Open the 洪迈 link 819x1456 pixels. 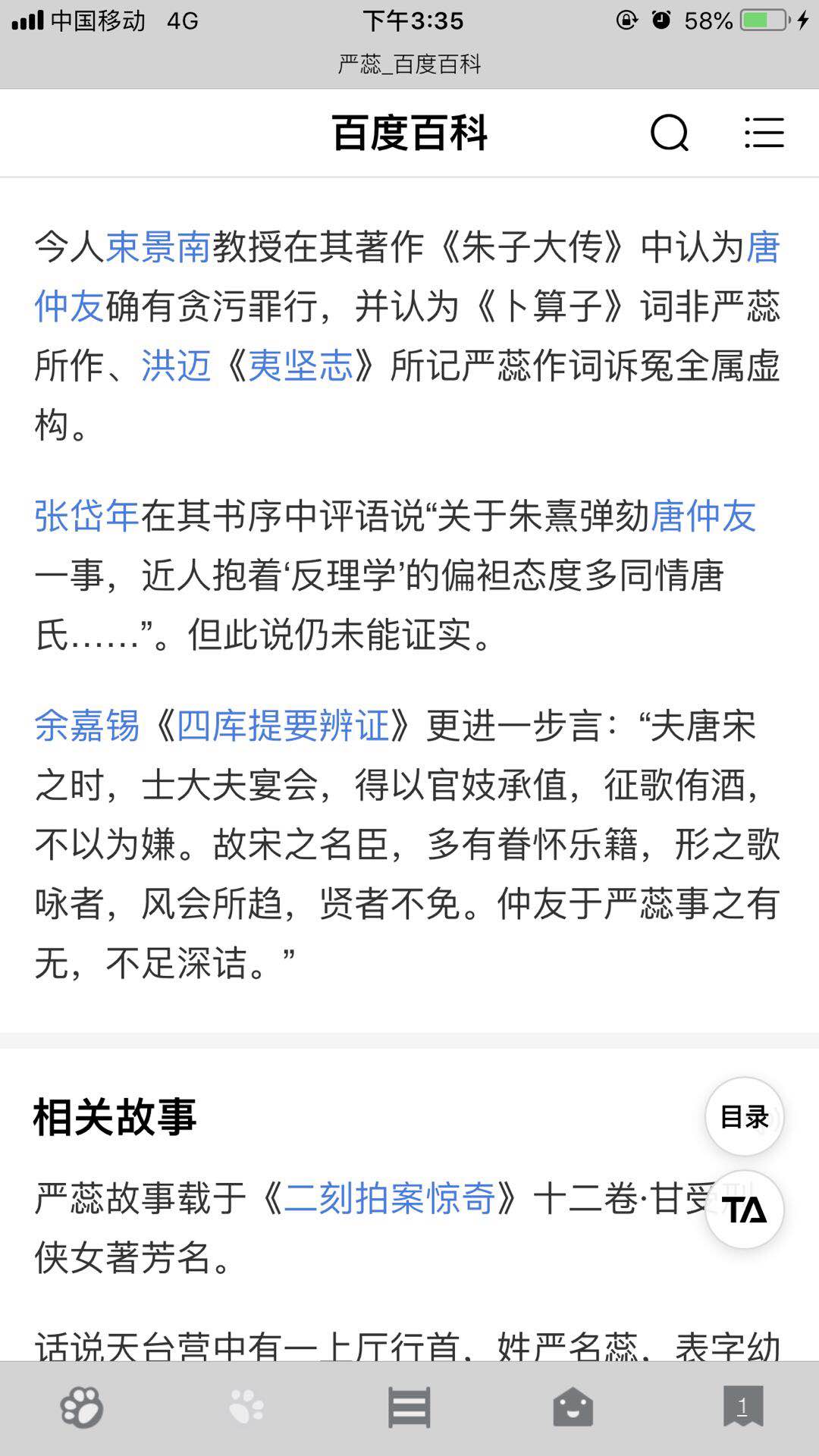173,367
